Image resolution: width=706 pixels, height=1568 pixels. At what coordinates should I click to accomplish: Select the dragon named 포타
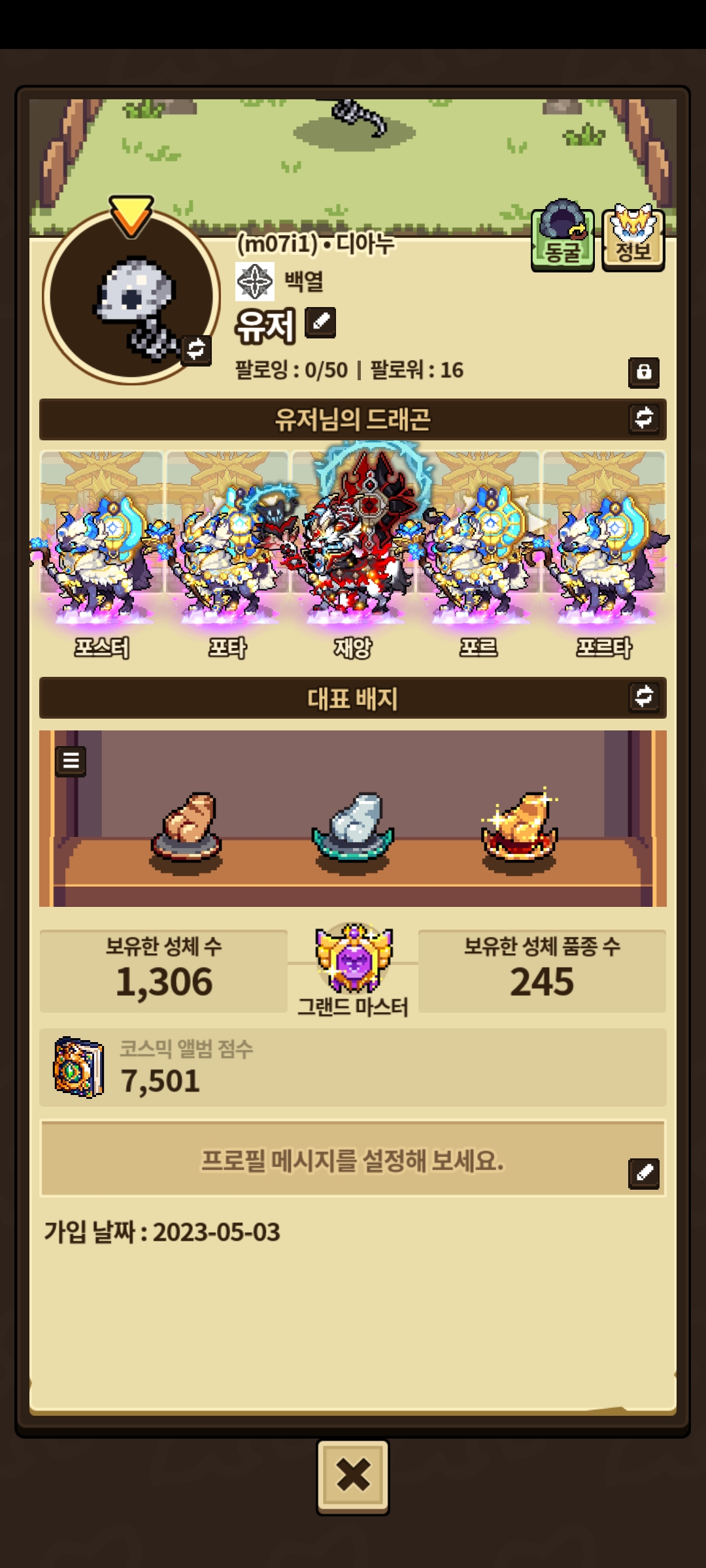click(x=227, y=555)
